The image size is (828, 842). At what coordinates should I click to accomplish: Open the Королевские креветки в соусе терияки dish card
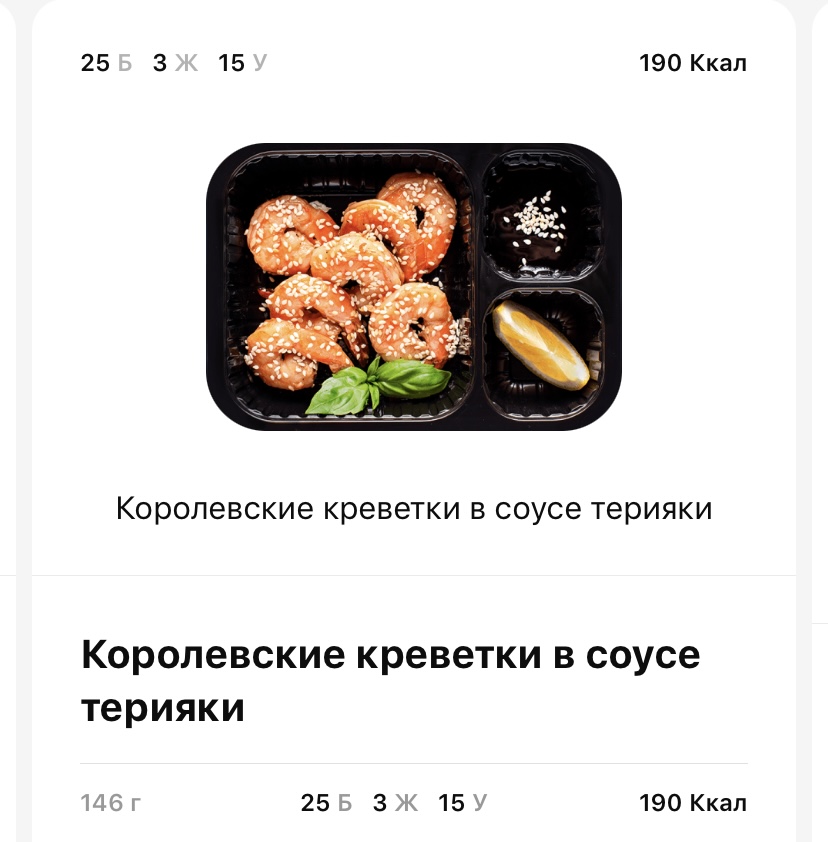[413, 288]
